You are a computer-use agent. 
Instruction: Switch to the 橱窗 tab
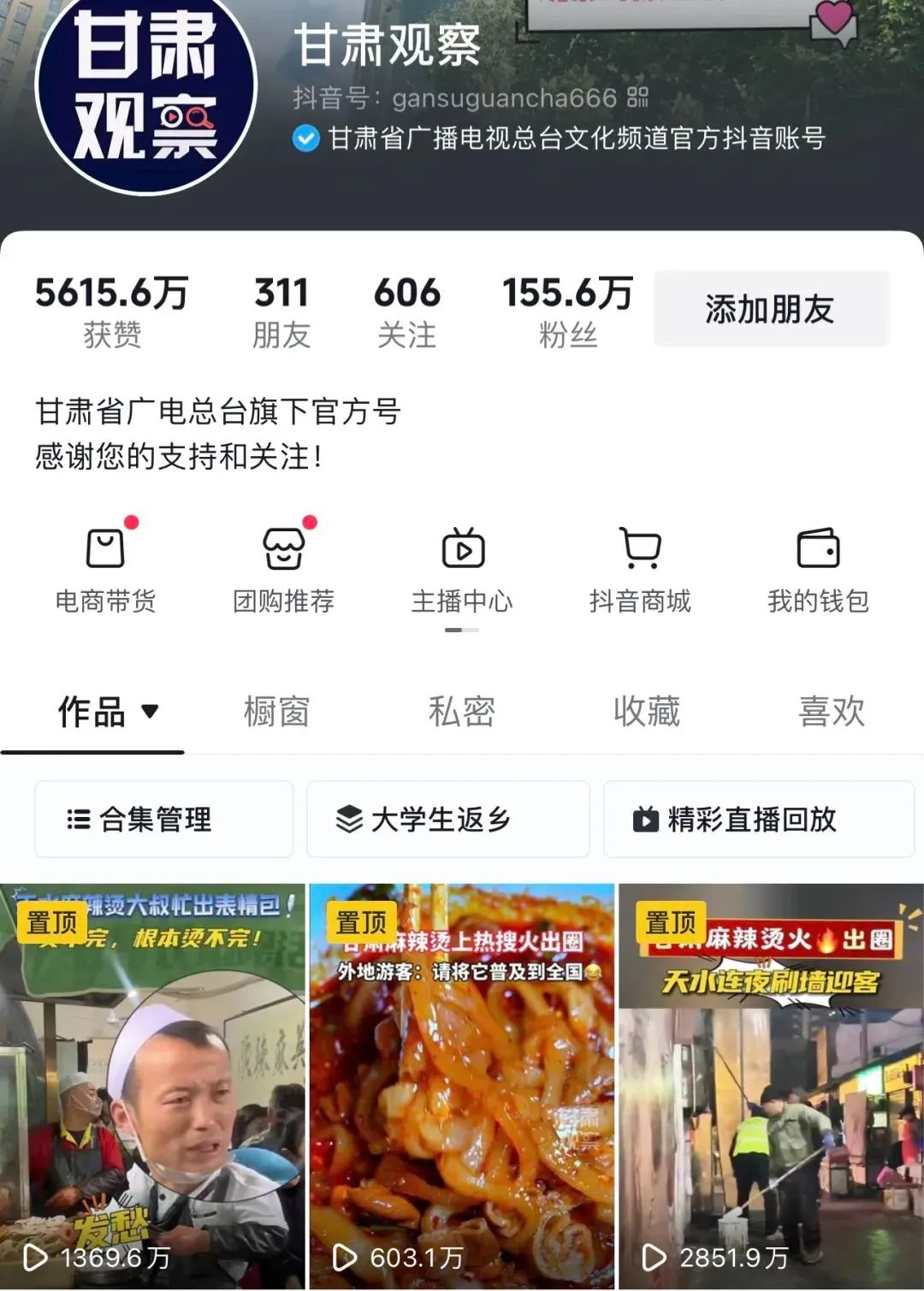coord(276,711)
